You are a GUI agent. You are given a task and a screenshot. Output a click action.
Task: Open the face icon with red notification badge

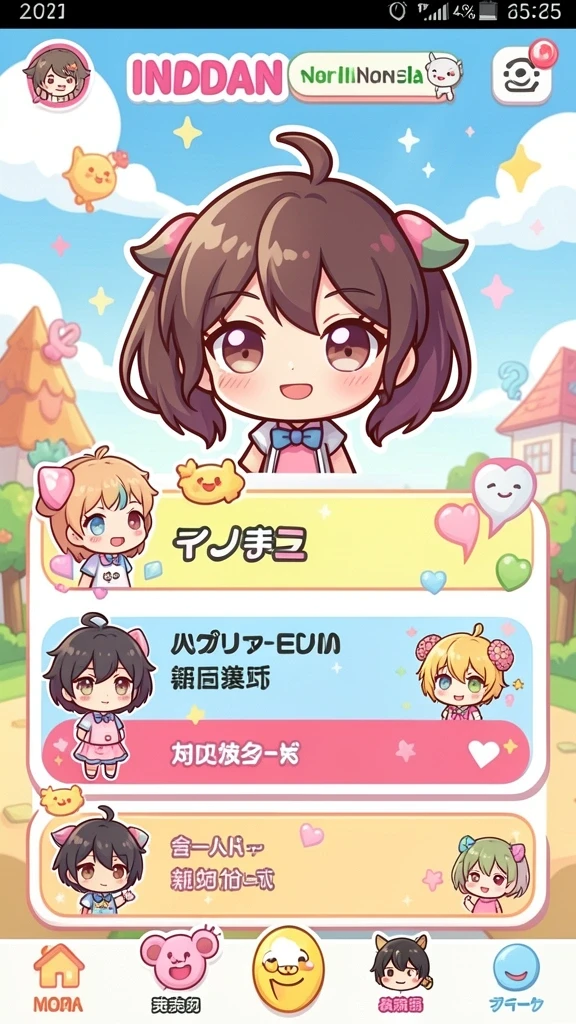click(521, 78)
